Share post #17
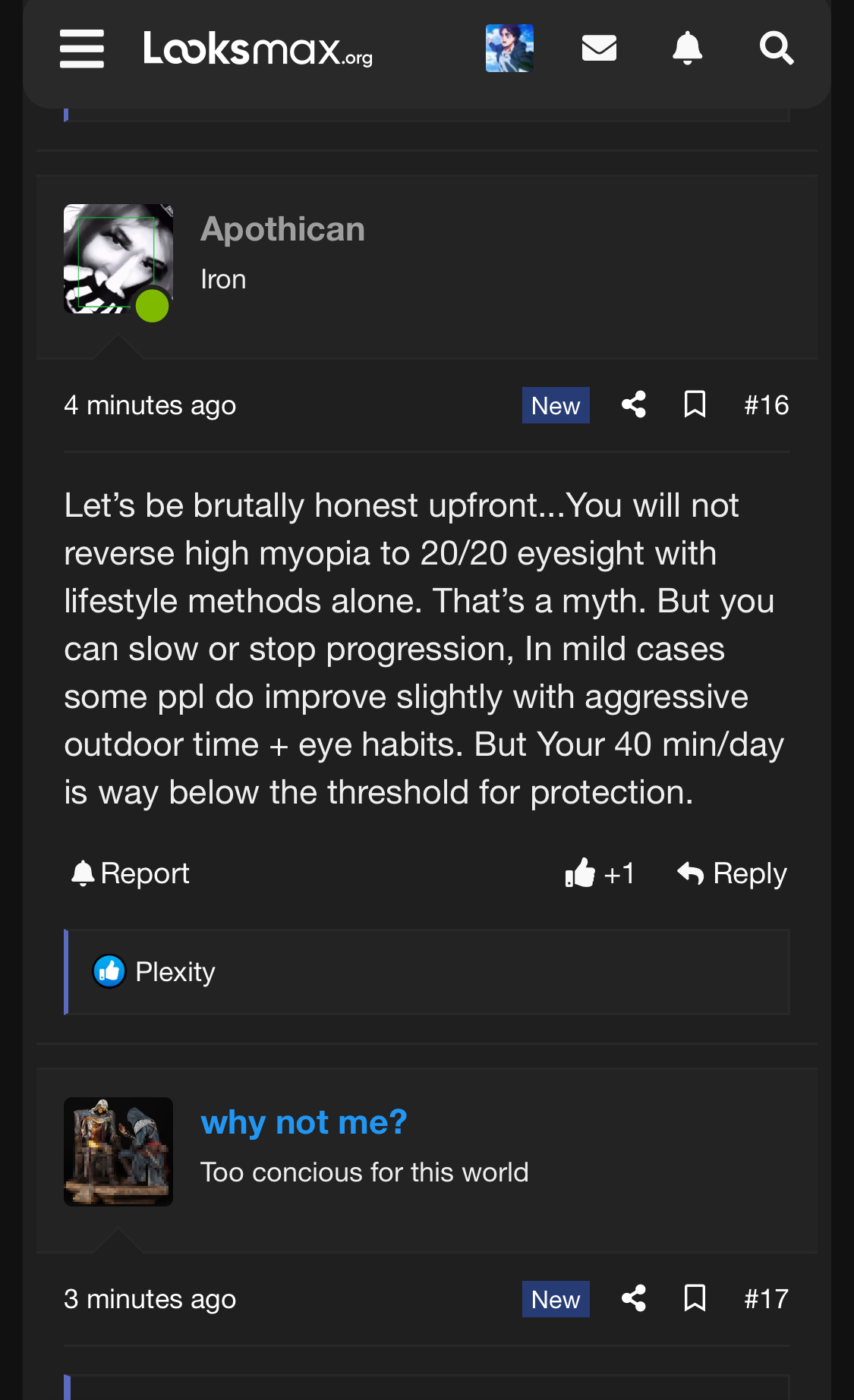Image resolution: width=854 pixels, height=1400 pixels. (x=634, y=1299)
